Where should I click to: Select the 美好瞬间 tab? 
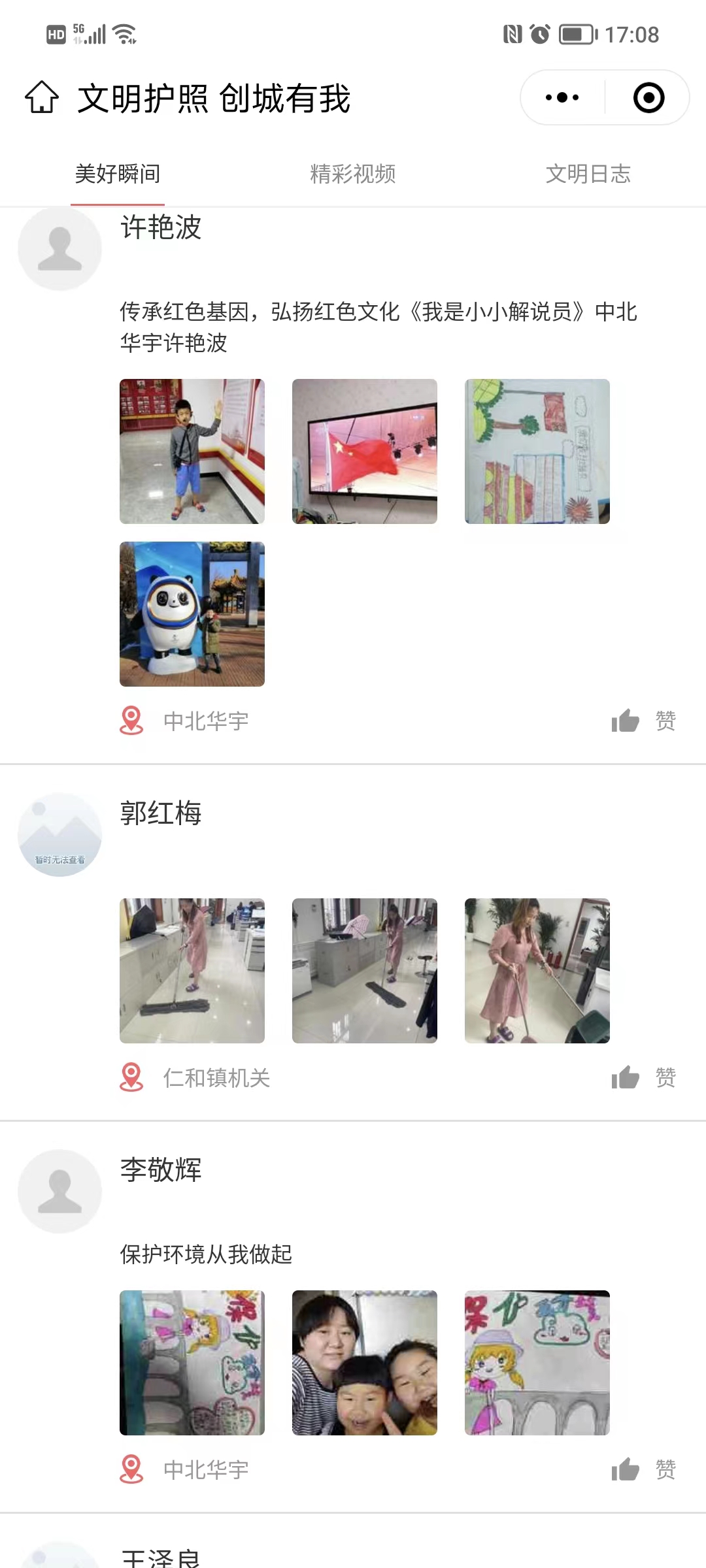118,174
